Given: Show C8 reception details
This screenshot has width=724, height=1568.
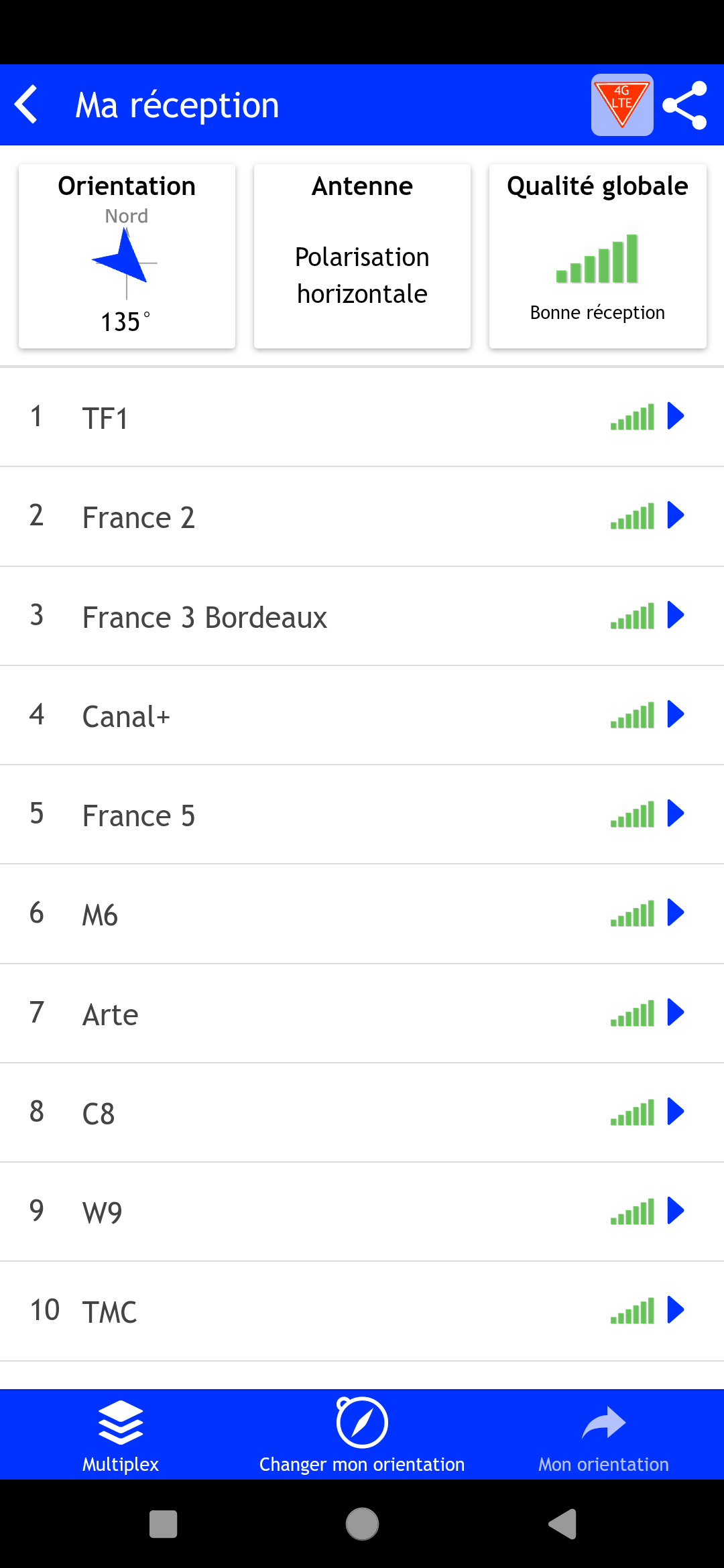Looking at the screenshot, I should 362,1113.
